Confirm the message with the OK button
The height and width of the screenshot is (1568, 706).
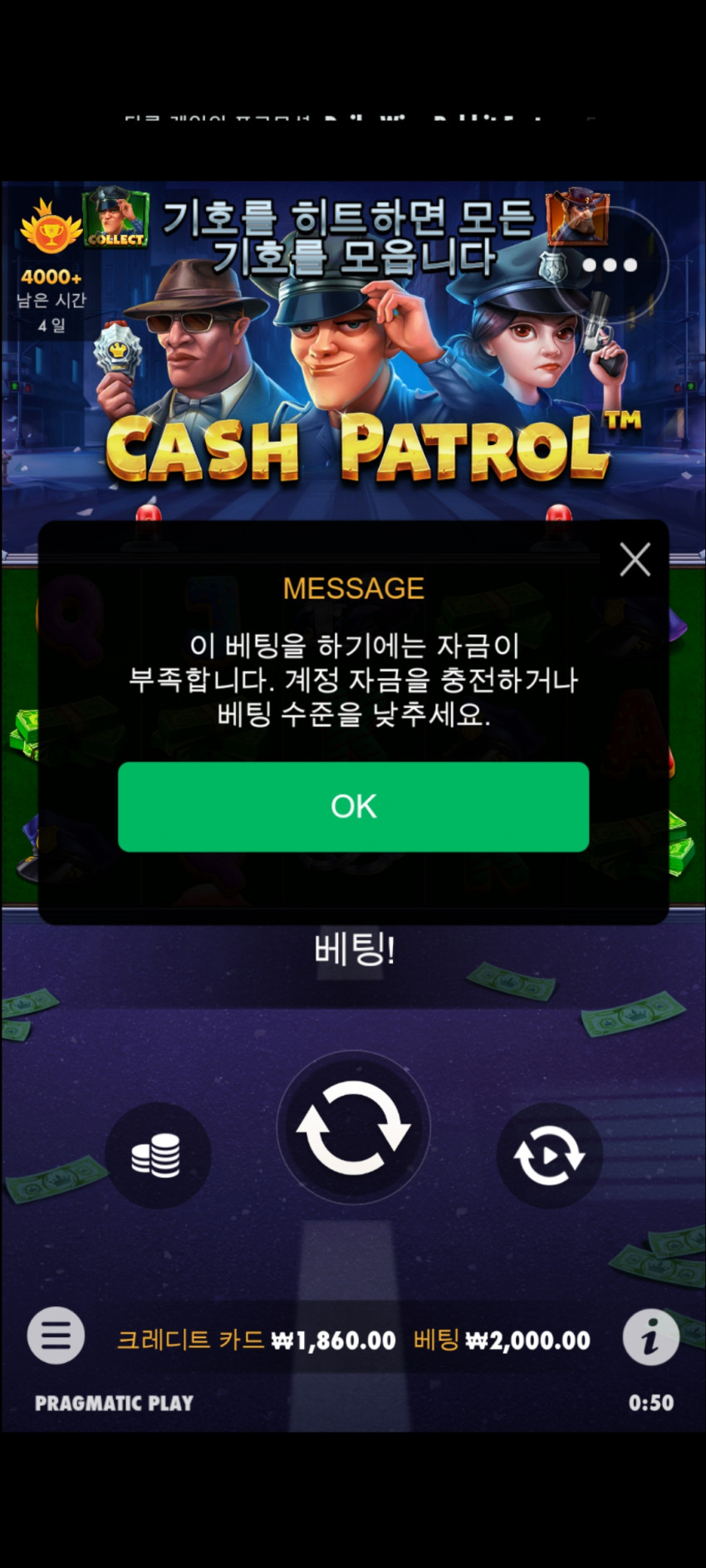pos(353,806)
